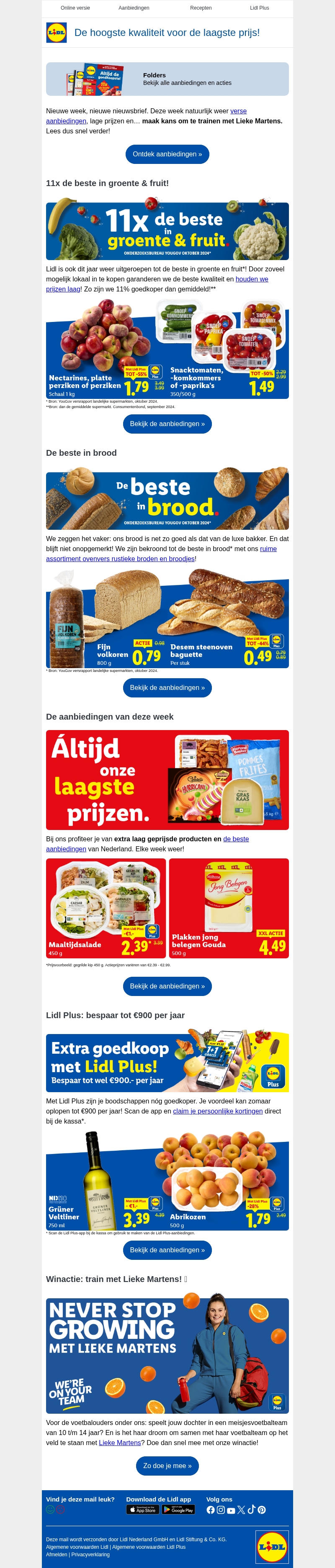Open the Lieke Martens link
The image size is (335, 1568).
(x=115, y=1443)
